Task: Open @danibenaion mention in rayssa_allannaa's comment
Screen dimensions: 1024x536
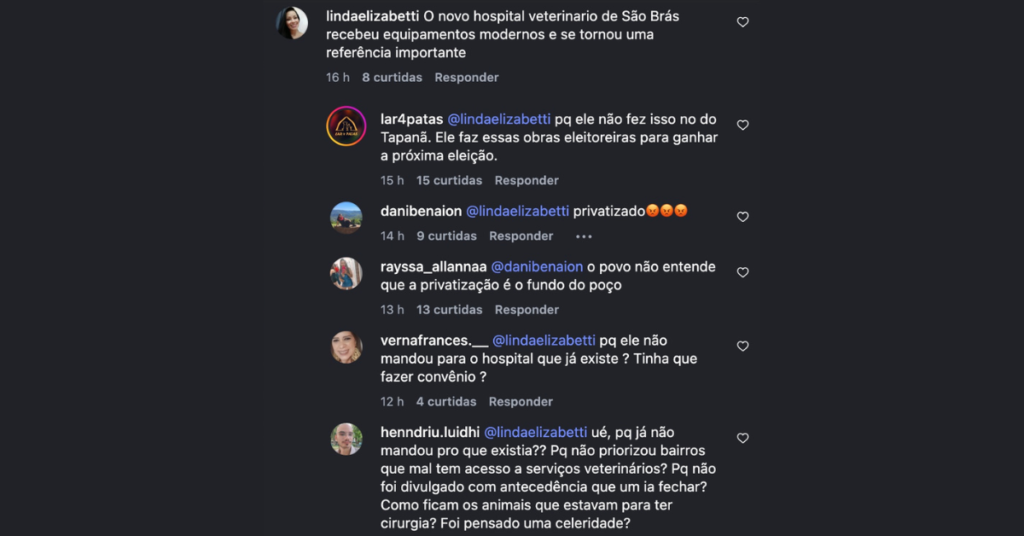Action: (536, 266)
